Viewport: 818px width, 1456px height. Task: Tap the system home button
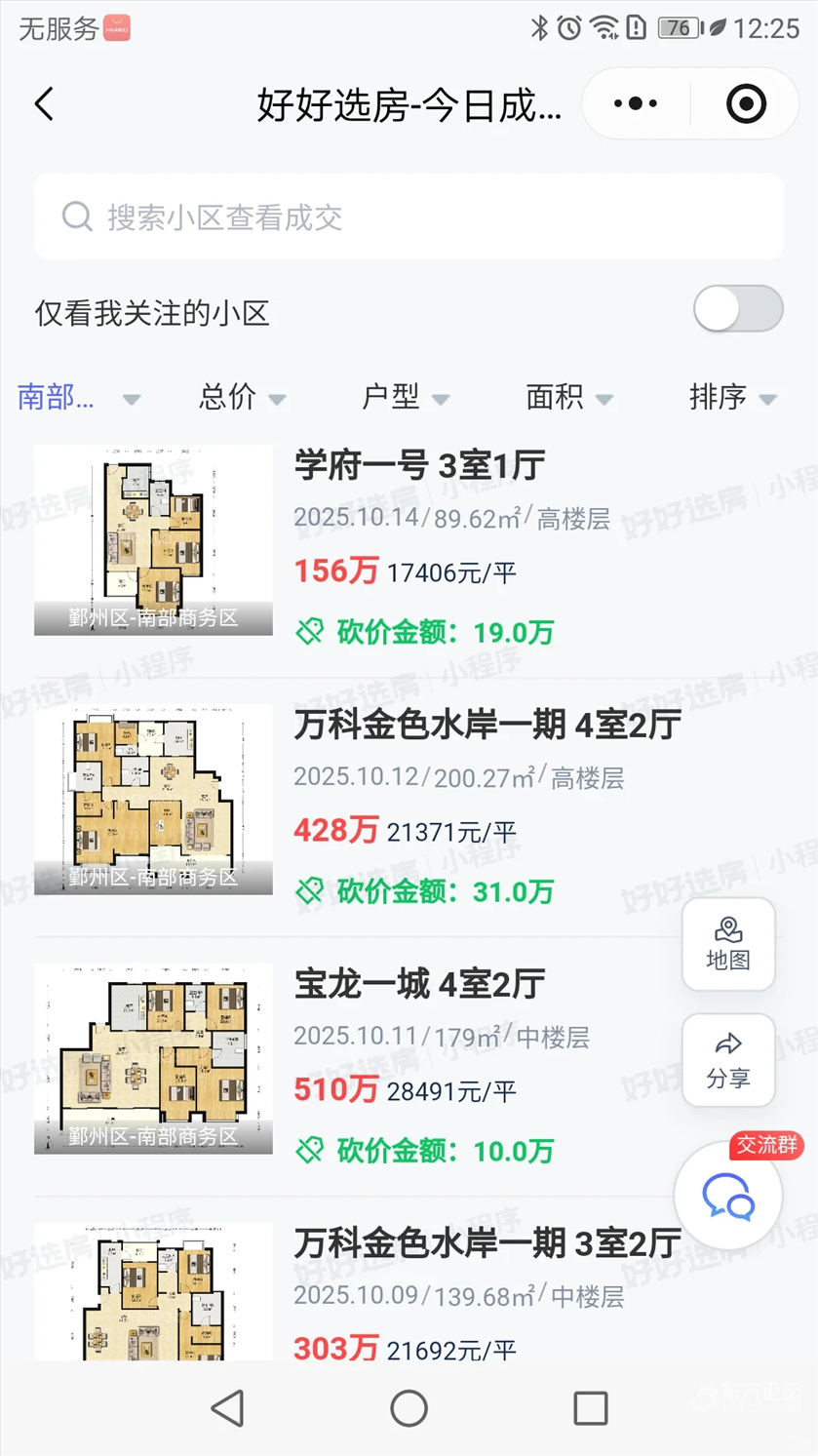click(409, 1408)
